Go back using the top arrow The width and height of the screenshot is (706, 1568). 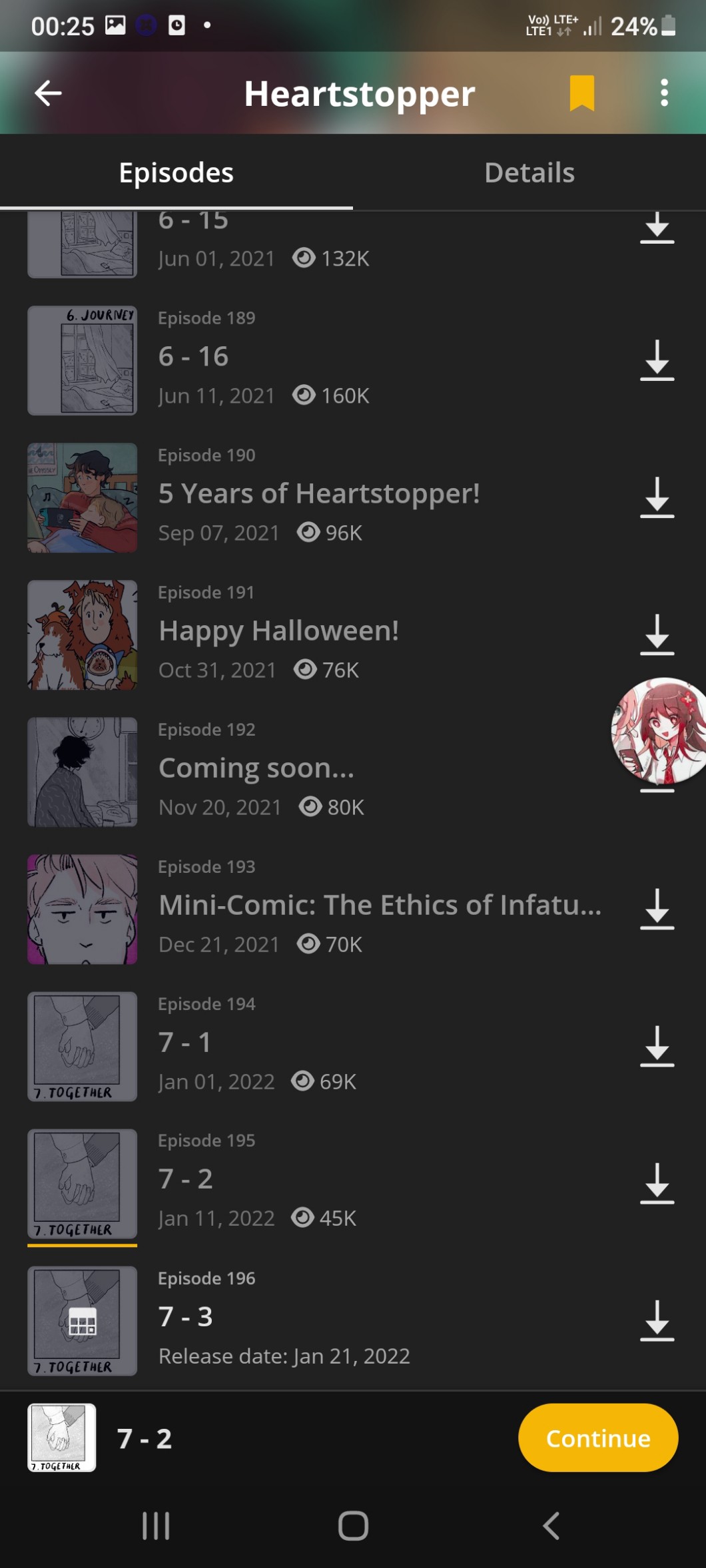[48, 93]
